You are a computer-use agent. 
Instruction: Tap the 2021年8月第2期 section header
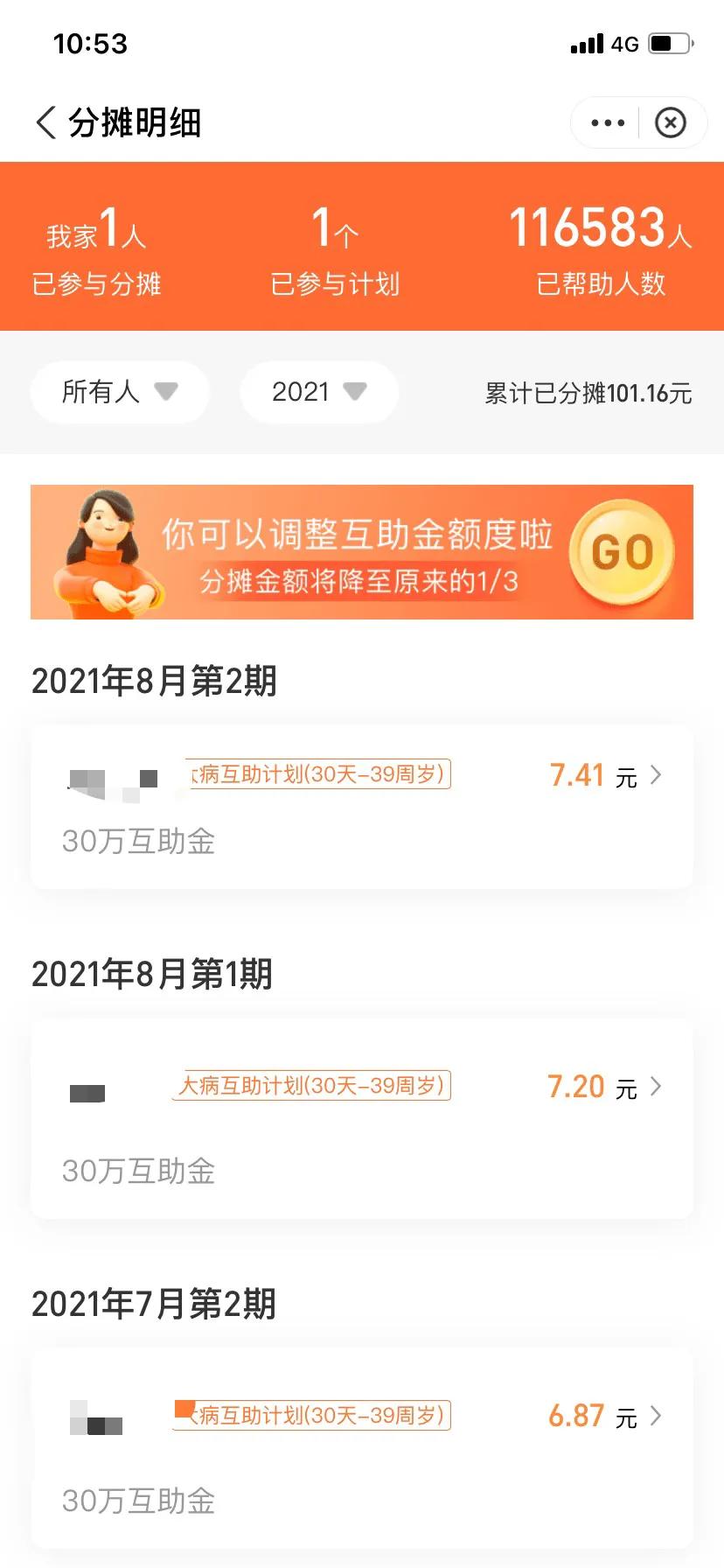(154, 682)
